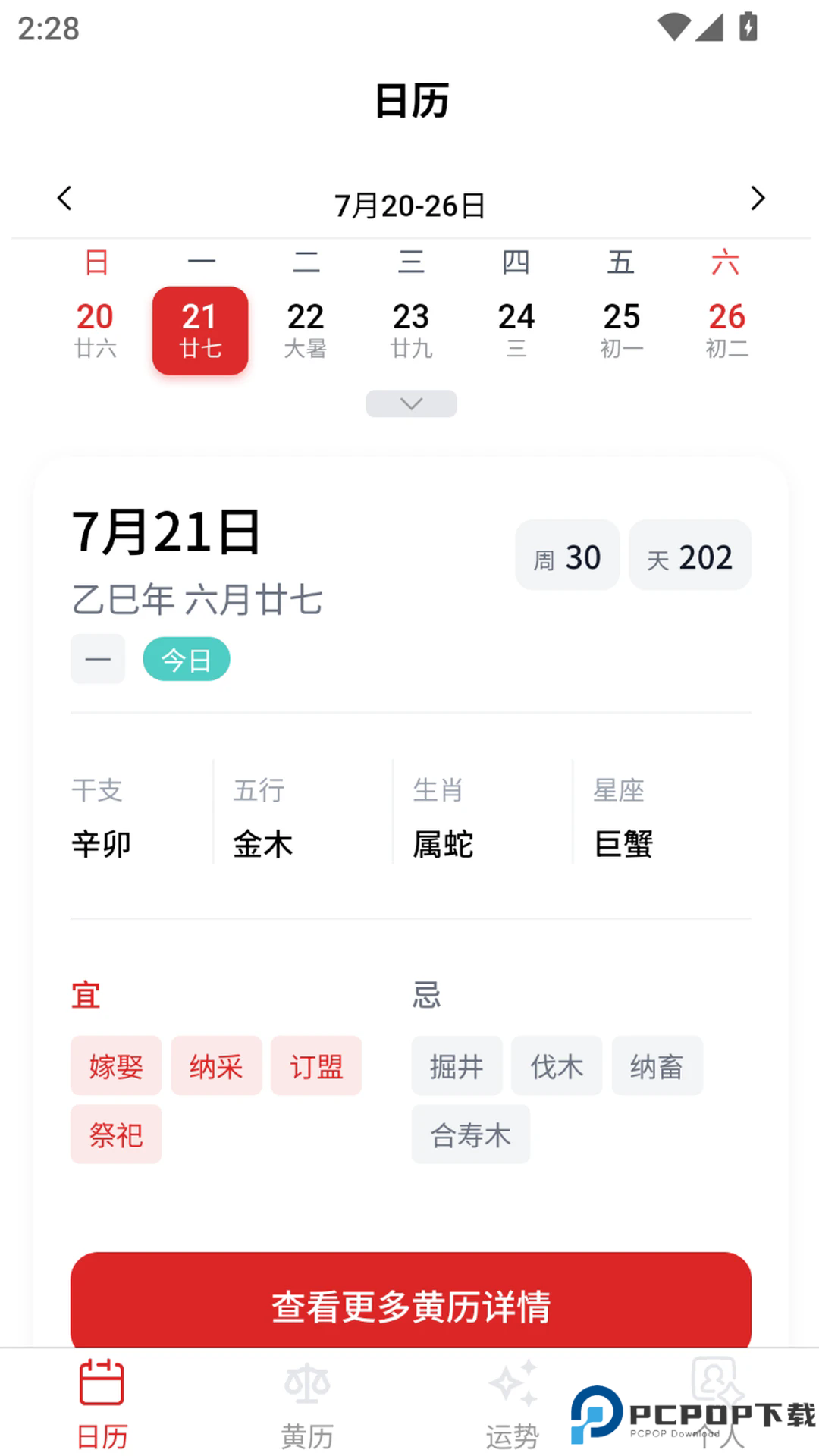819x1456 pixels.
Task: Expand the week view with the down chevron
Action: pyautogui.click(x=410, y=403)
